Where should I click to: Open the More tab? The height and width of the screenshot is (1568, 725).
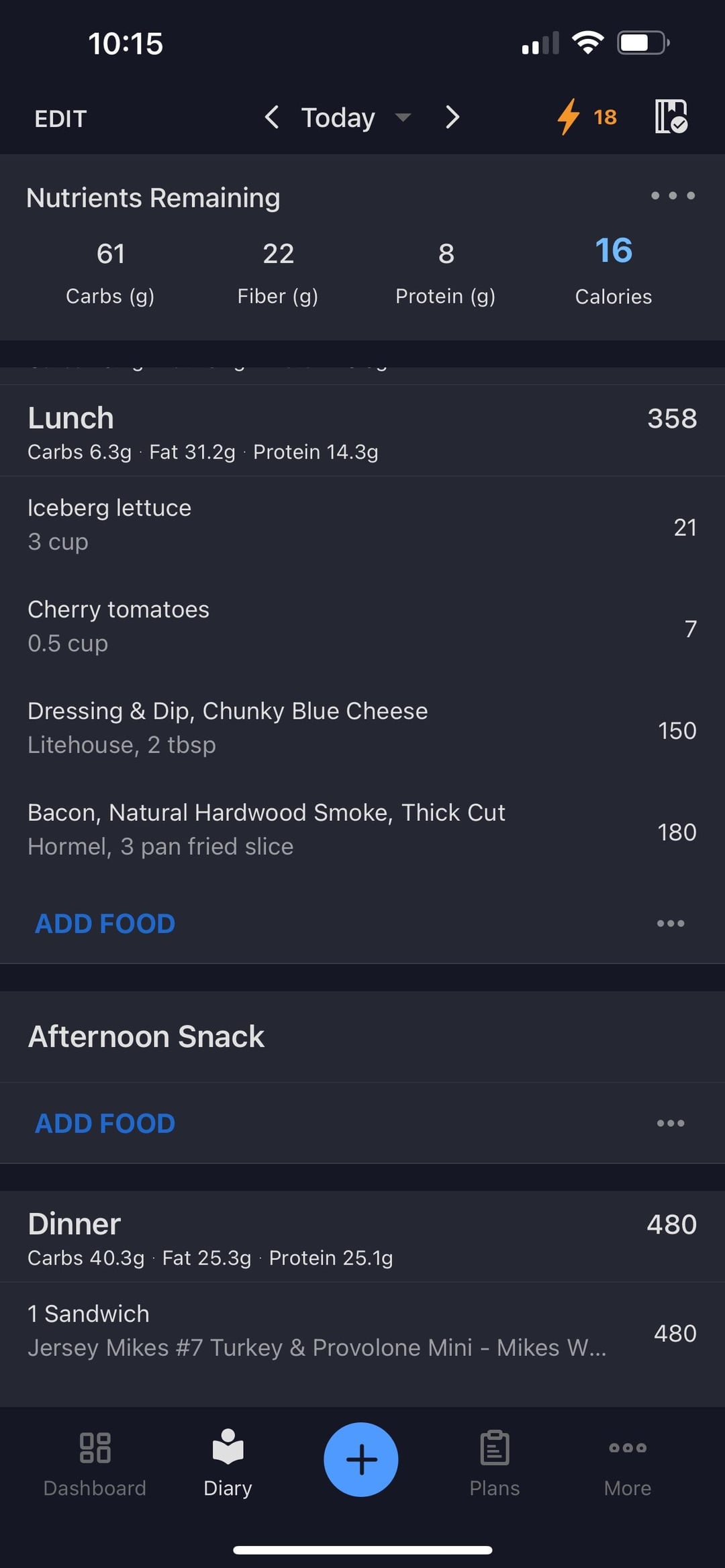pos(628,1463)
